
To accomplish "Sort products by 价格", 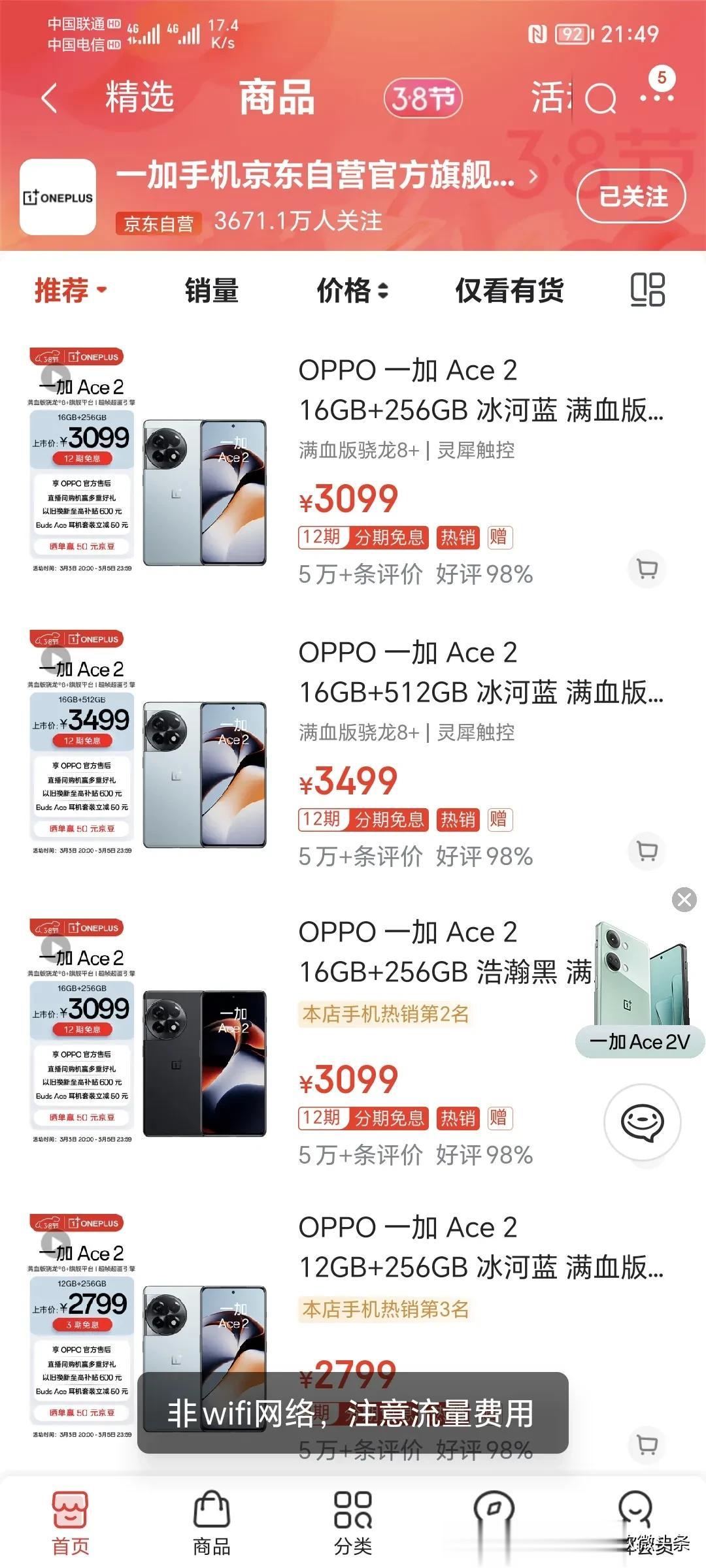I will (x=352, y=290).
